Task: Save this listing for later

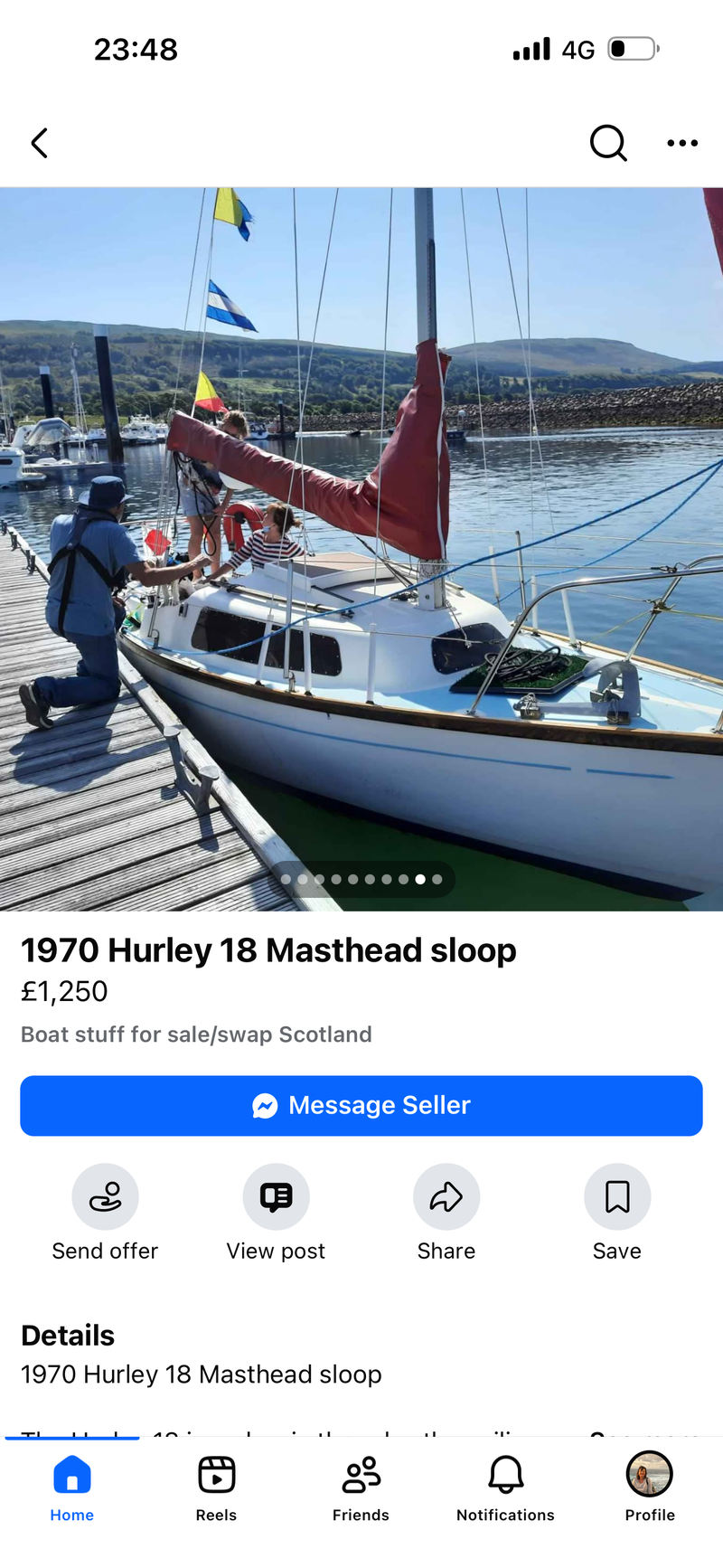Action: point(617,1197)
